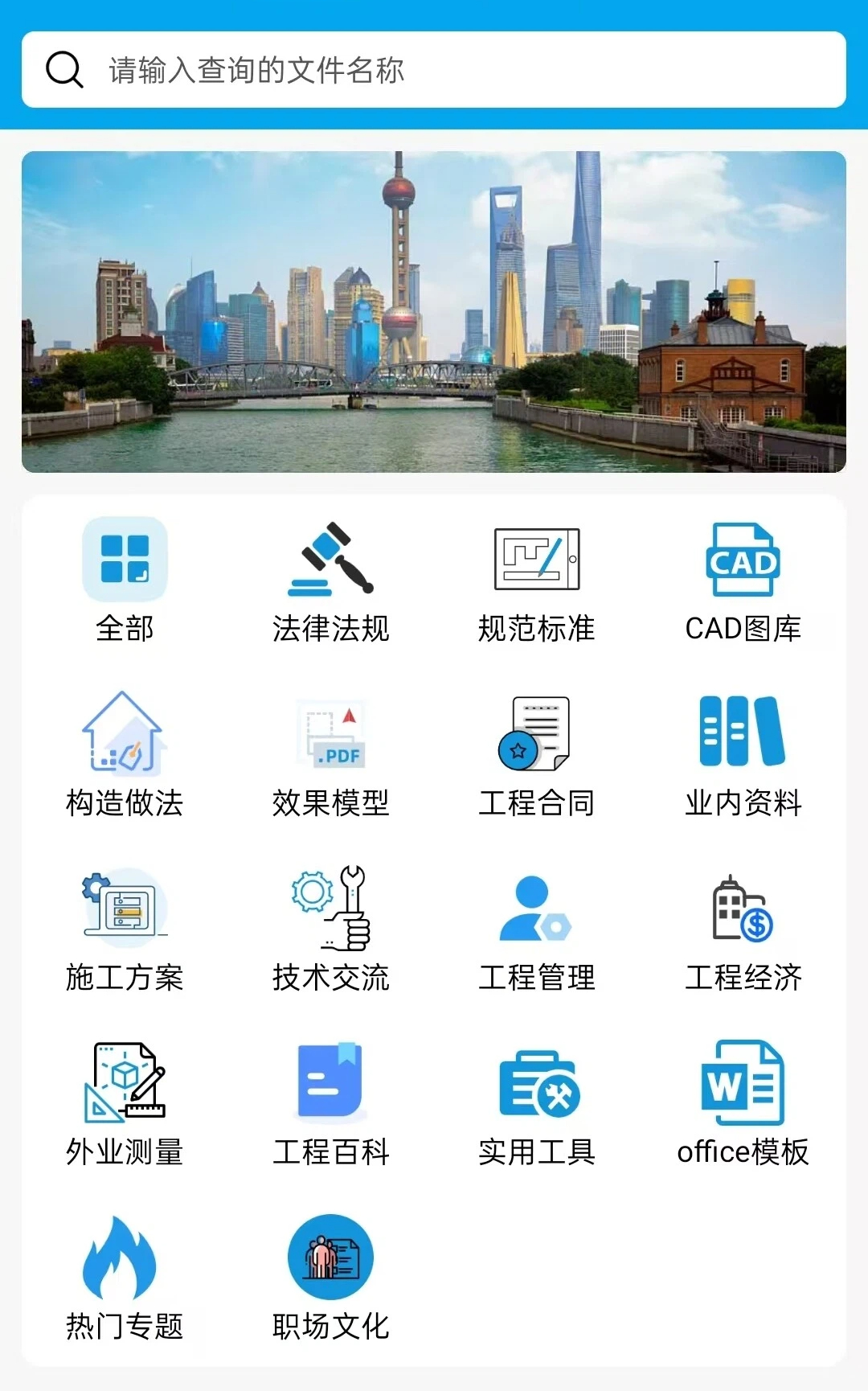The image size is (868, 1391).
Task: Select the 效果模型 PDF icon
Action: click(330, 732)
